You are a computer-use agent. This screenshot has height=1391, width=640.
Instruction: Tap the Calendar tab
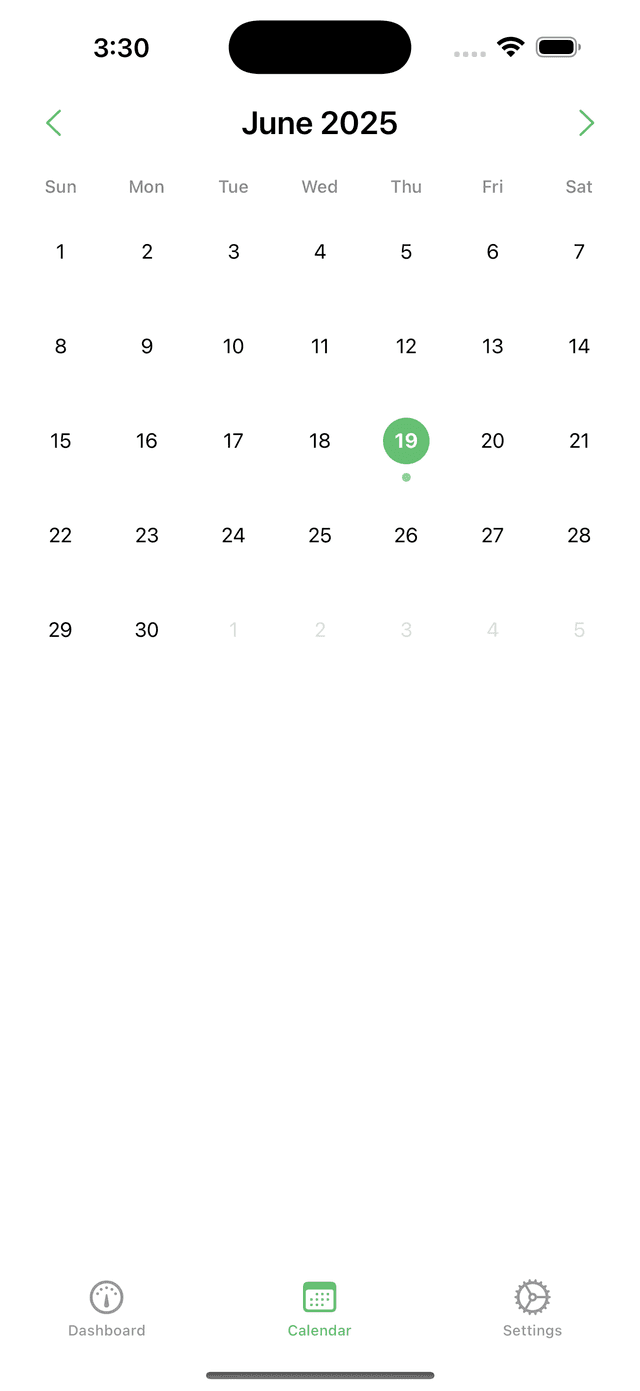(x=319, y=1309)
